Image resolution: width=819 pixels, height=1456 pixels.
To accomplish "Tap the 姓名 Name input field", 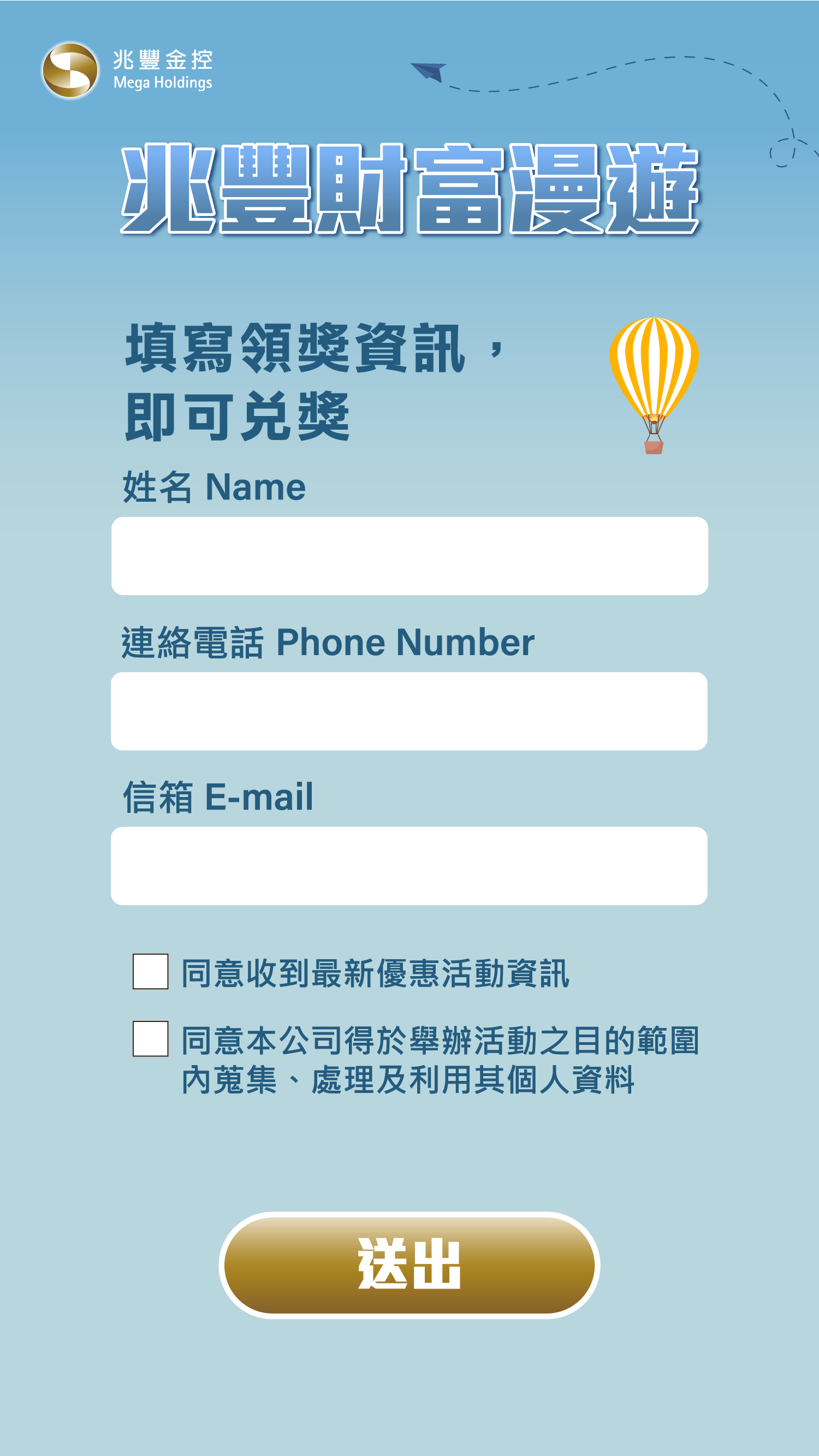I will 409,556.
